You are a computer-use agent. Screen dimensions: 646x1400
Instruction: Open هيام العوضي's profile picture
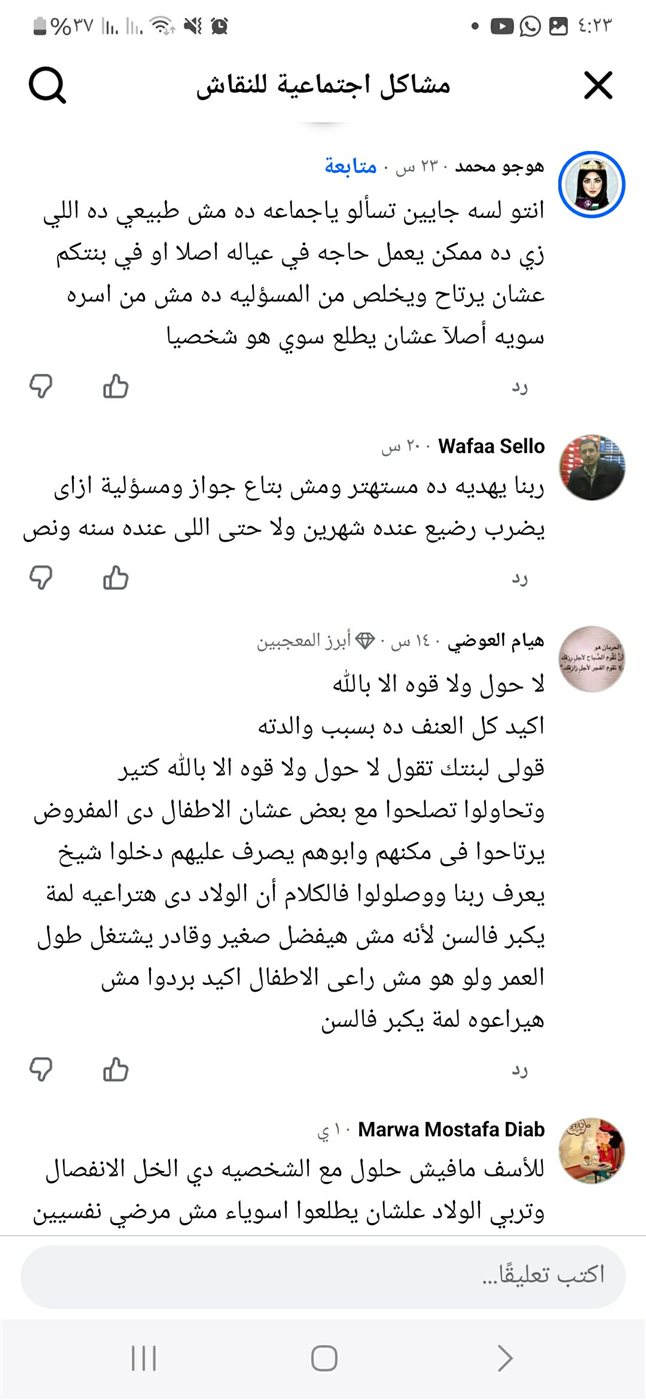[592, 658]
